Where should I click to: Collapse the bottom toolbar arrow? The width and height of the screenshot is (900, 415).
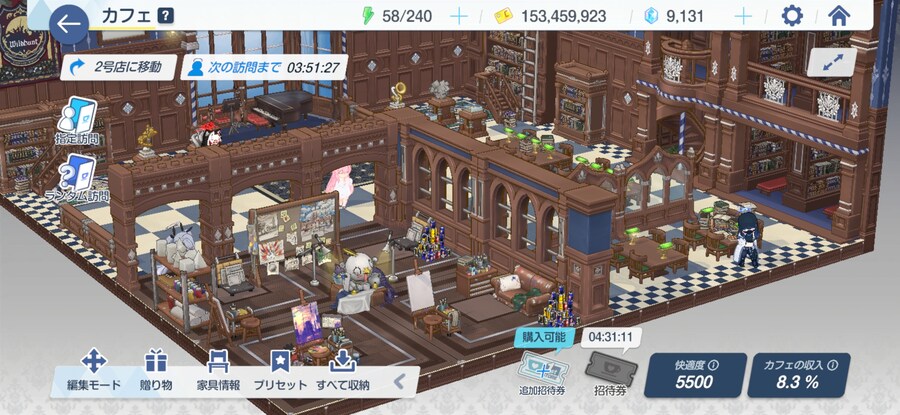click(398, 380)
